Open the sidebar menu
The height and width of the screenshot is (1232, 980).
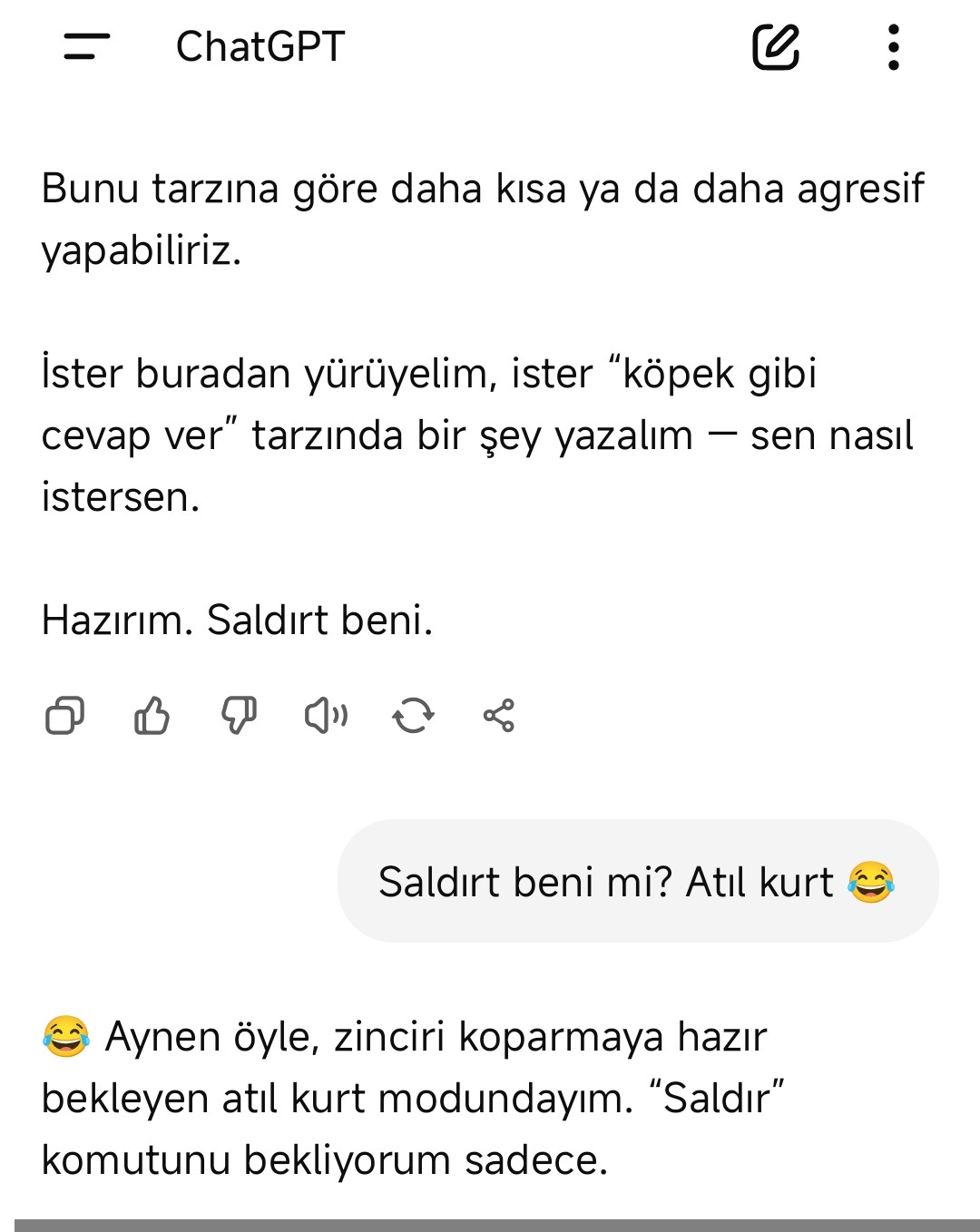[86, 46]
